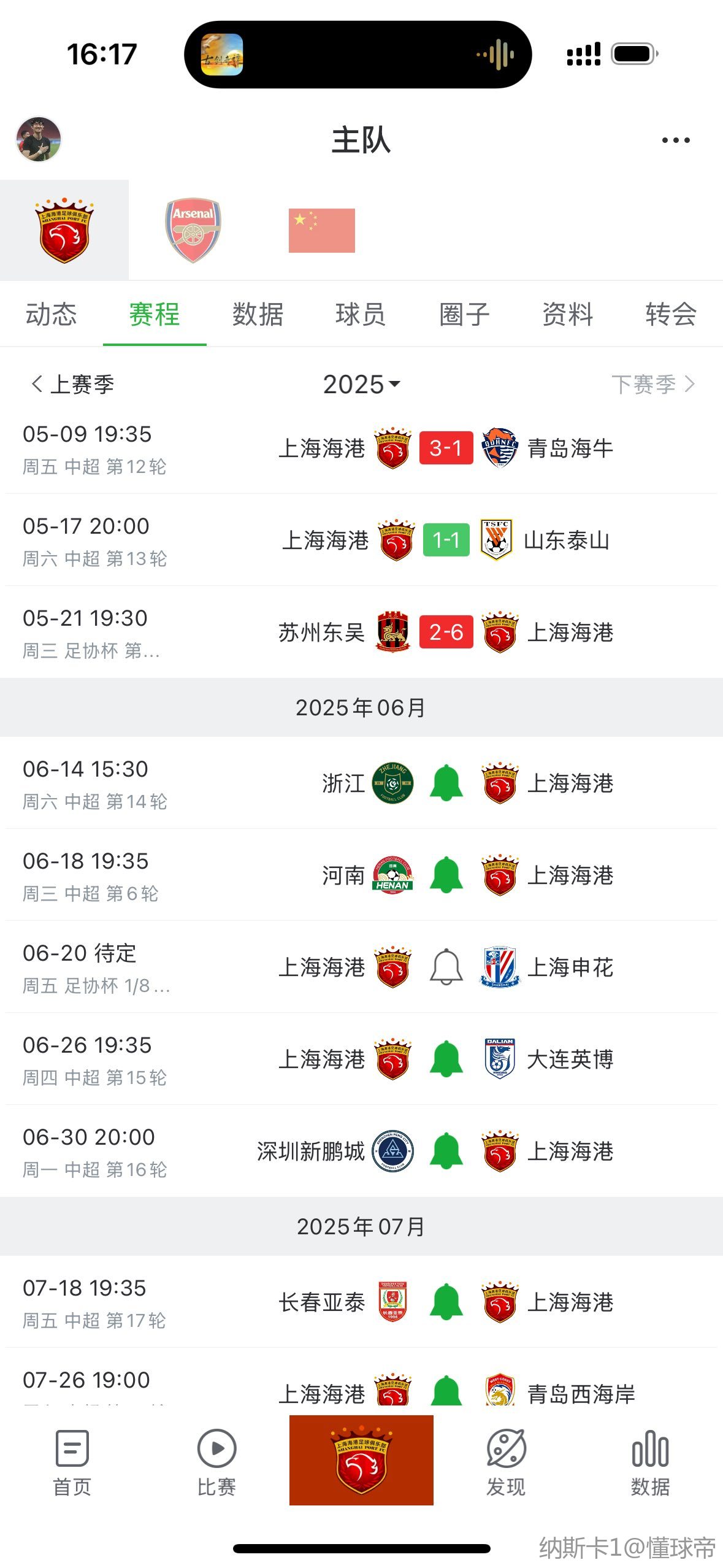
Task: Open the profile avatar
Action: click(x=39, y=140)
